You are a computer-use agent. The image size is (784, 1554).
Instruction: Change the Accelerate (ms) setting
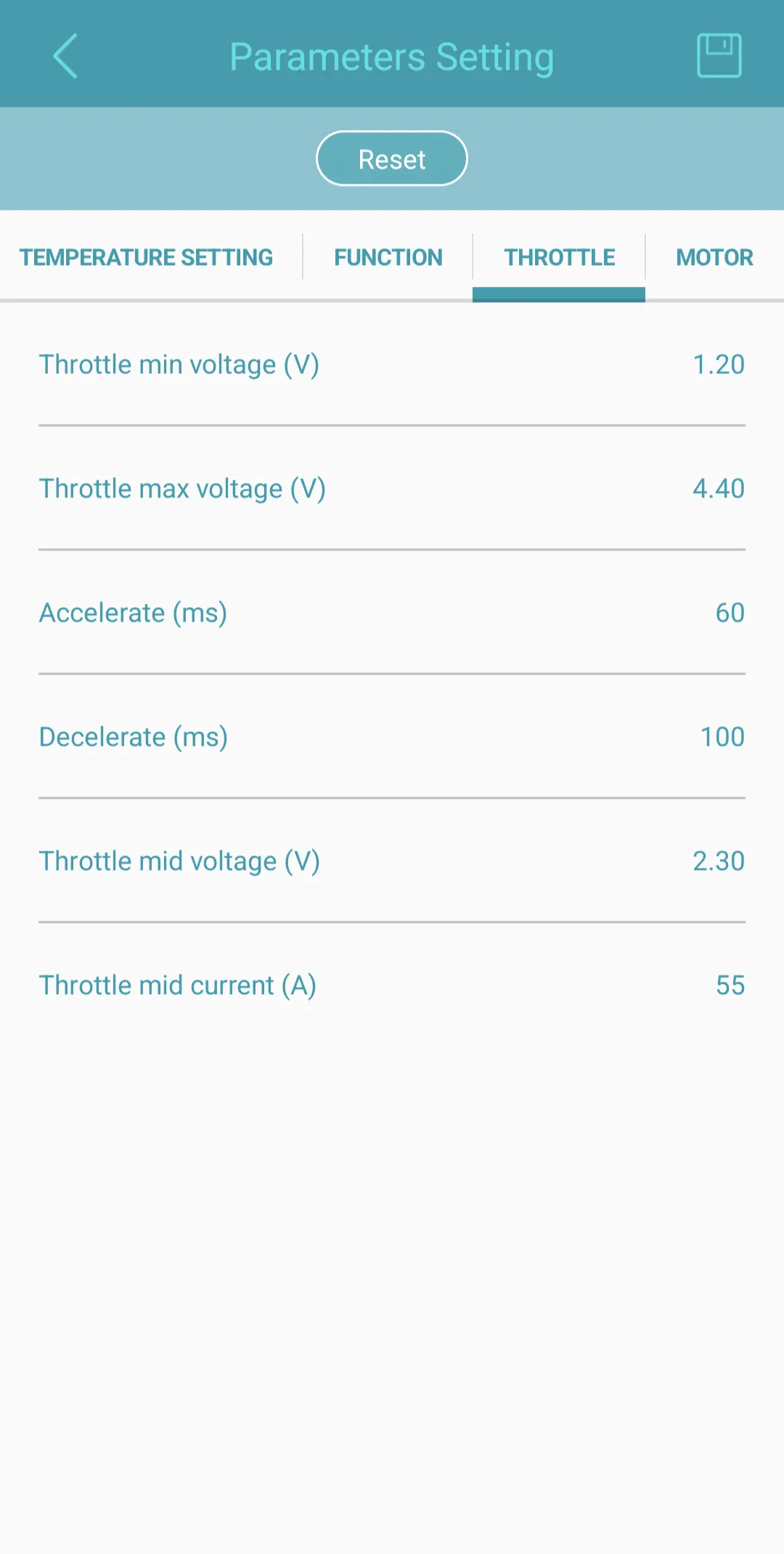pos(729,613)
